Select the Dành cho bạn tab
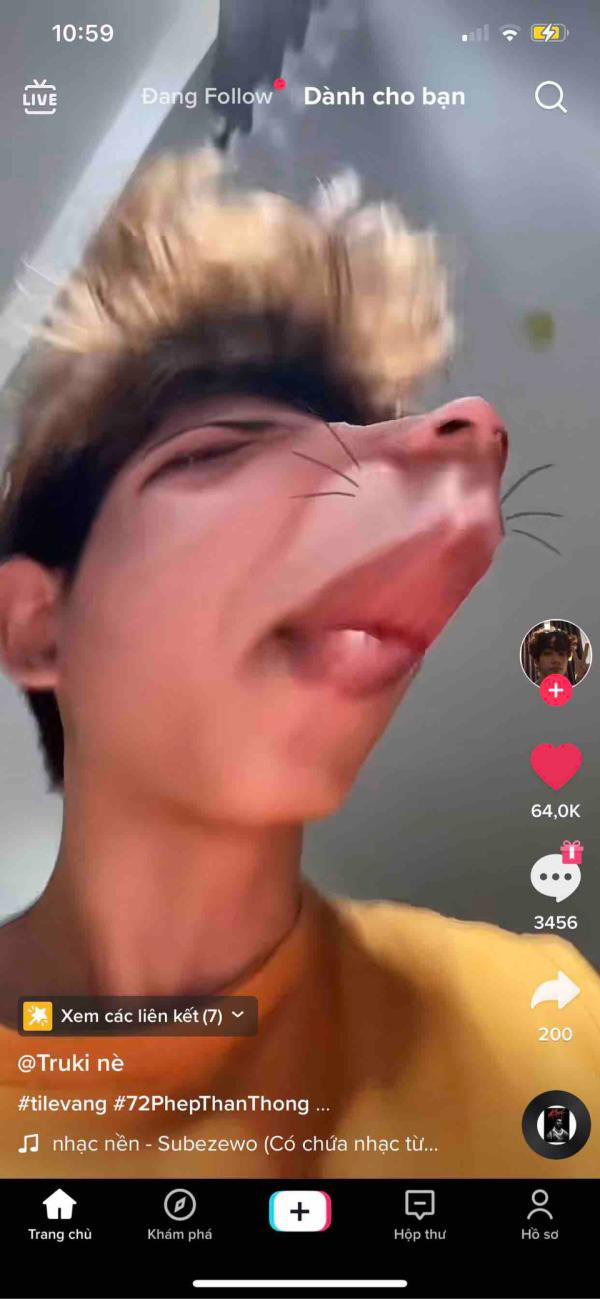This screenshot has height=1299, width=600. point(384,97)
